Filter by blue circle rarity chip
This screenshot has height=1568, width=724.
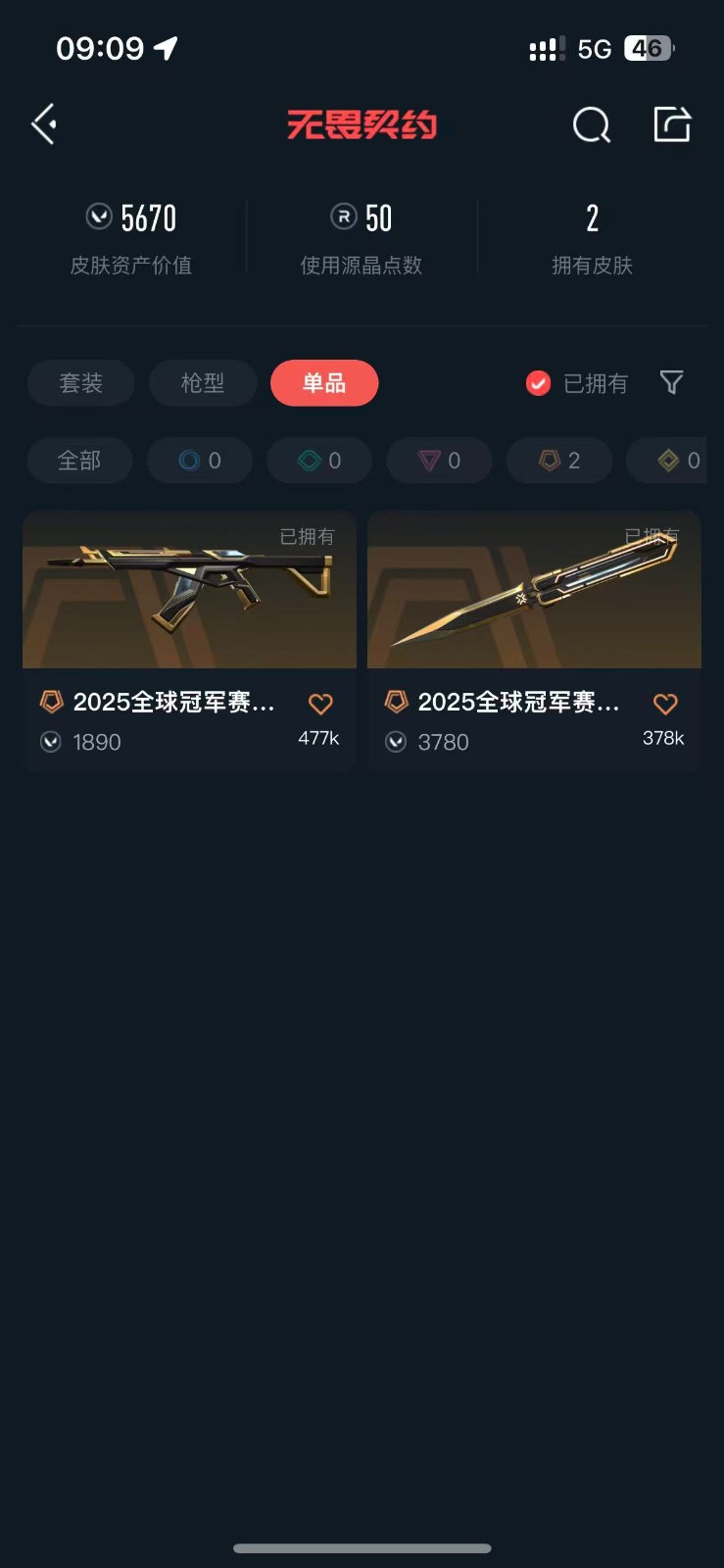(x=200, y=461)
